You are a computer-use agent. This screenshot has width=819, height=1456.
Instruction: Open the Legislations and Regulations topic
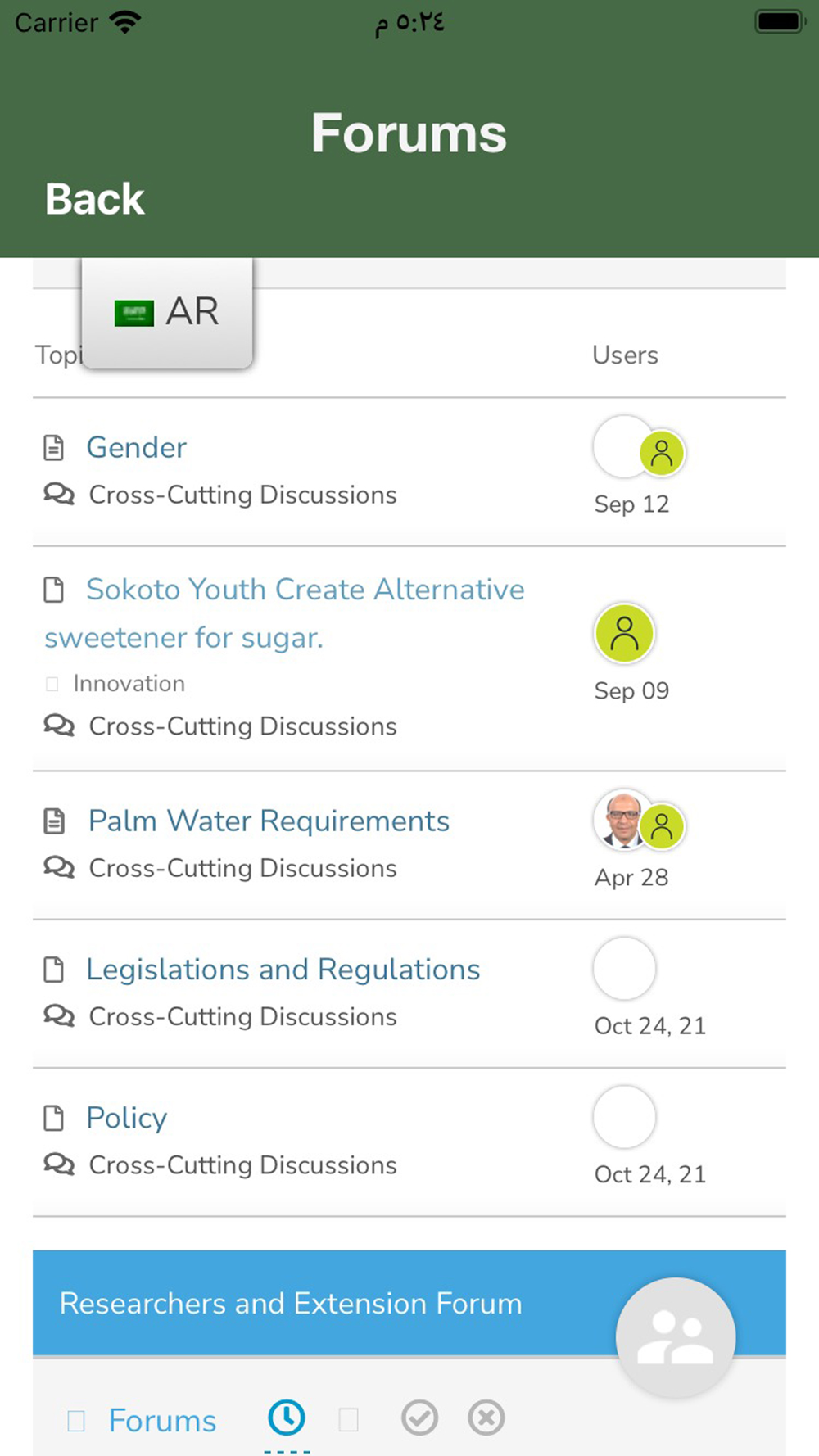[283, 970]
